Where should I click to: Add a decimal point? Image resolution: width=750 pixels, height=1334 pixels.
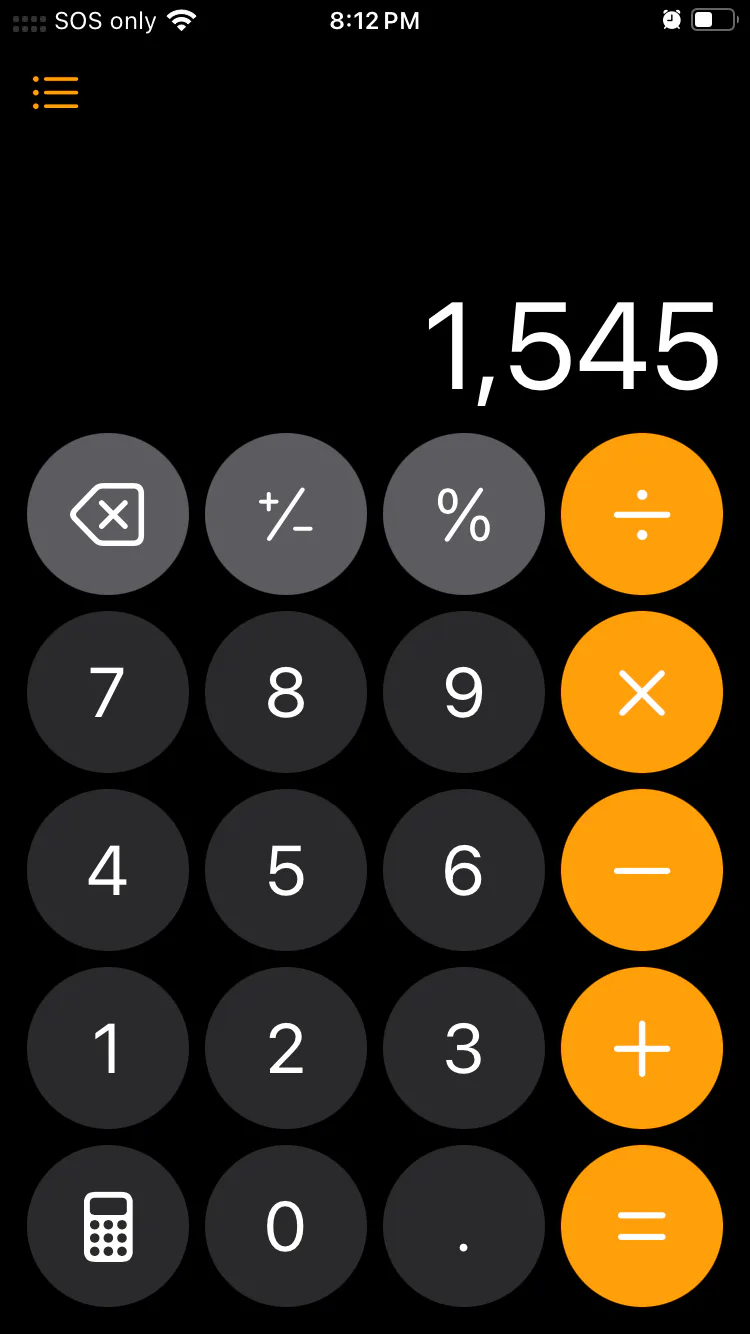(464, 1226)
